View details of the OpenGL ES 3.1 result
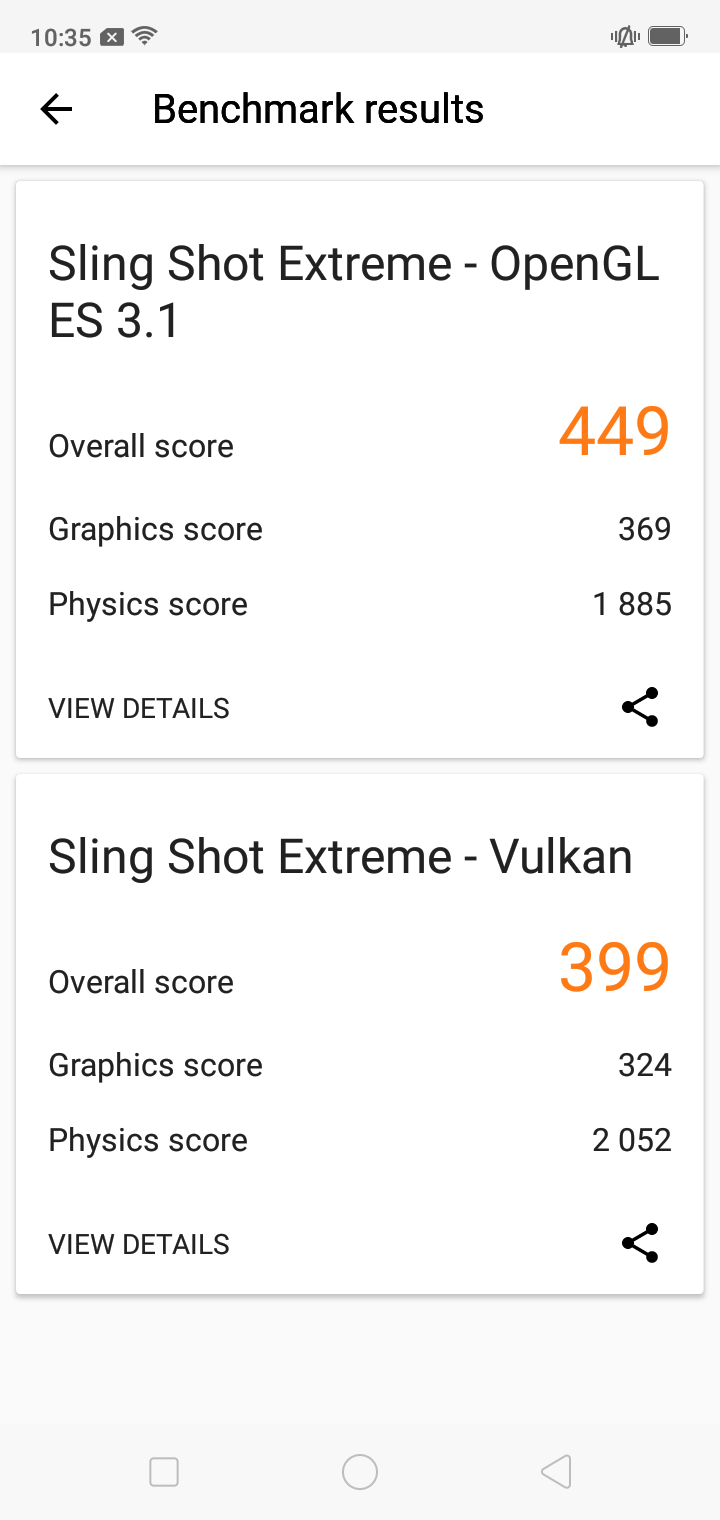The image size is (720, 1520). click(x=139, y=708)
